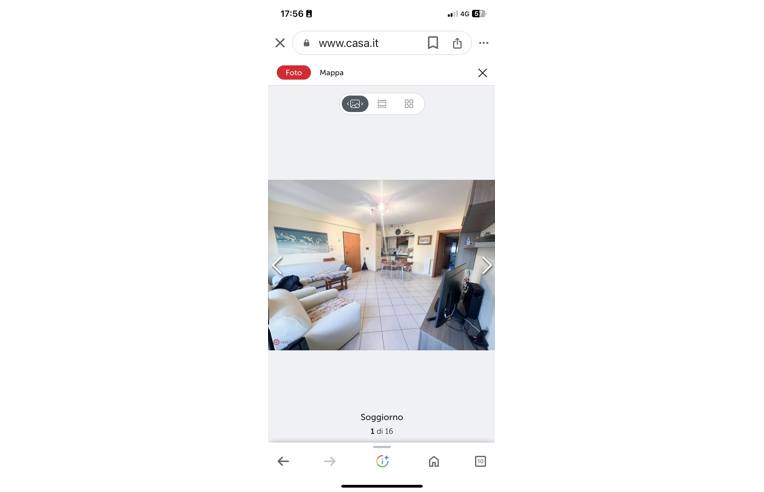This screenshot has height=492, width=764.
Task: Open the Soggiorno photo full screen
Action: tap(381, 265)
